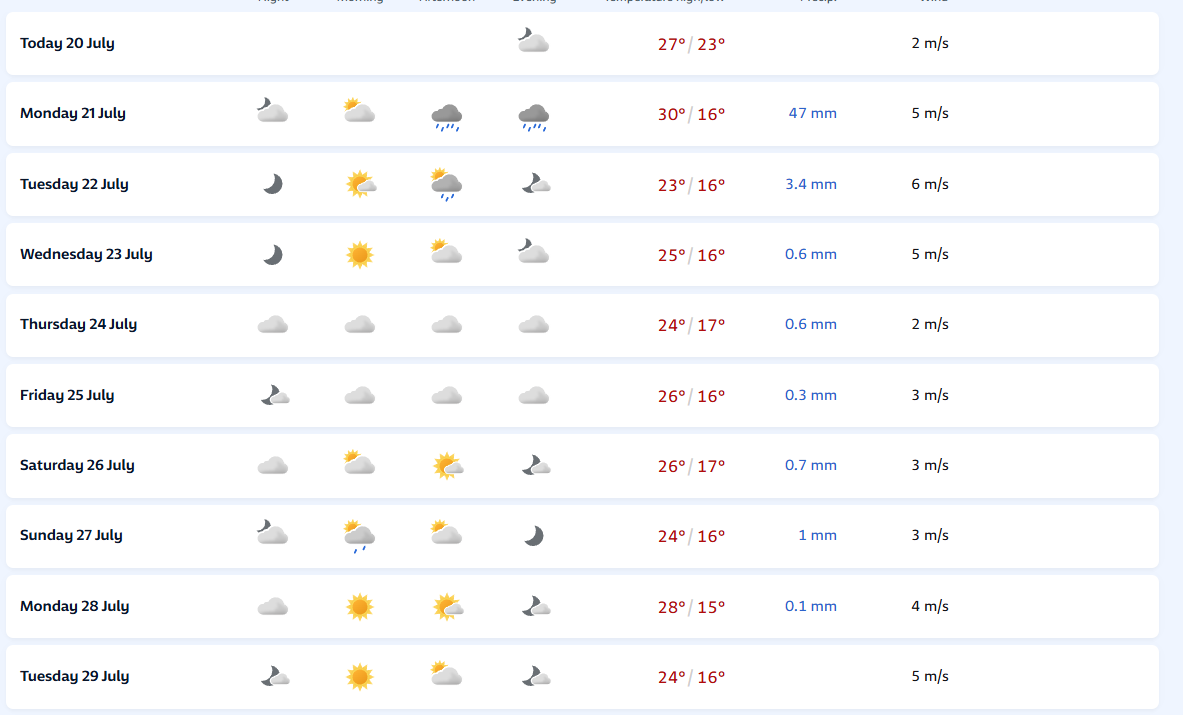Open Thursday 24 July forecast row
The height and width of the screenshot is (715, 1183).
click(78, 324)
